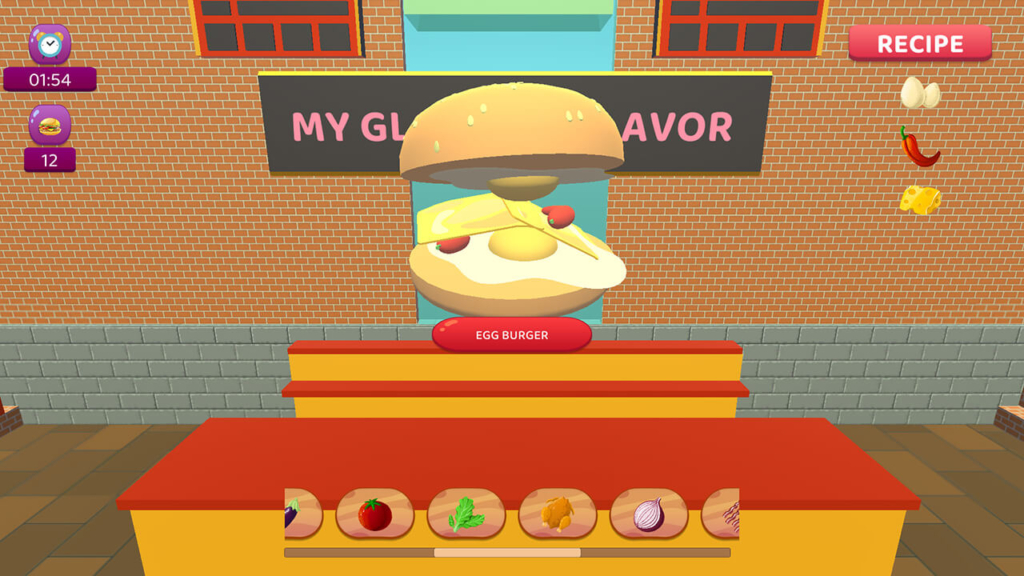Tap the ingredient list scrollbar

(x=507, y=552)
